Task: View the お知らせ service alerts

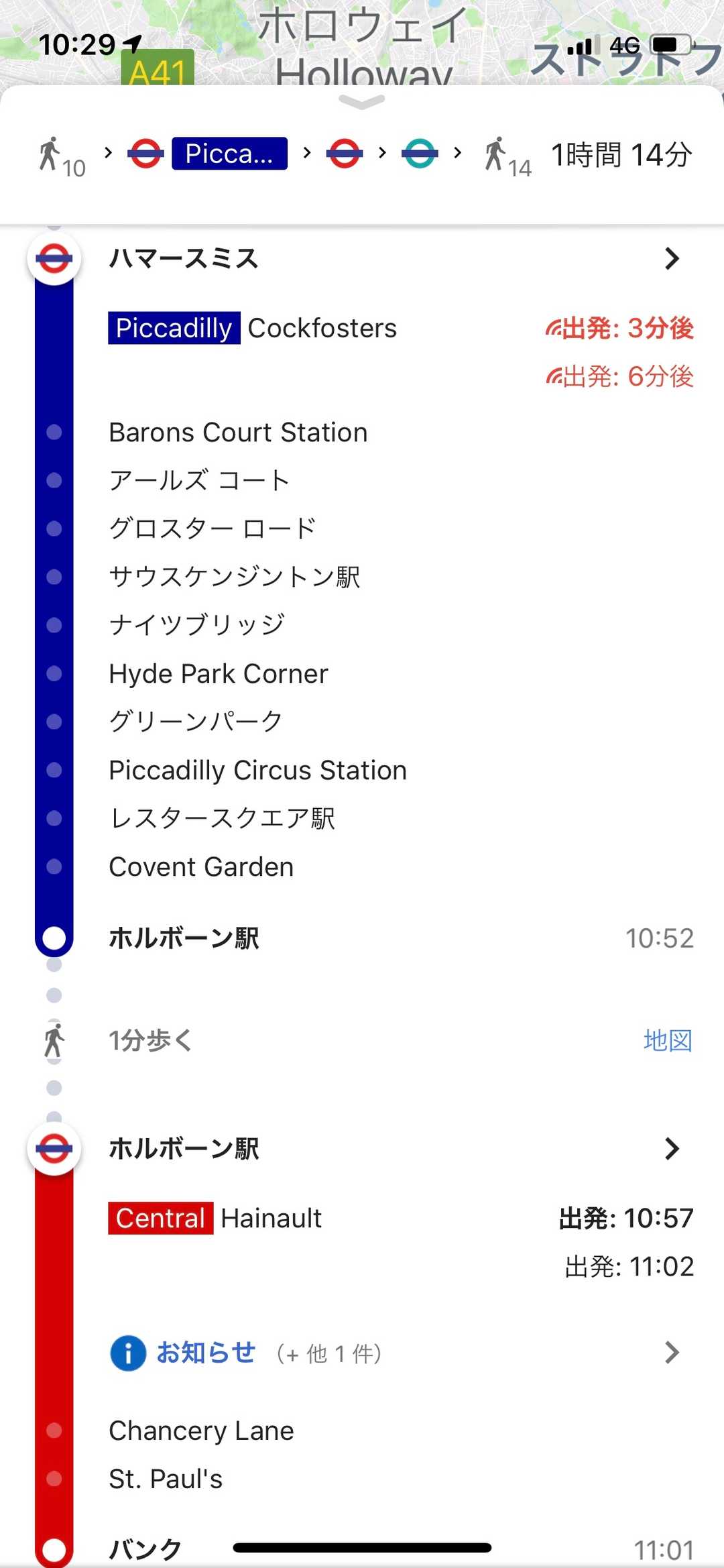Action: (x=205, y=1353)
